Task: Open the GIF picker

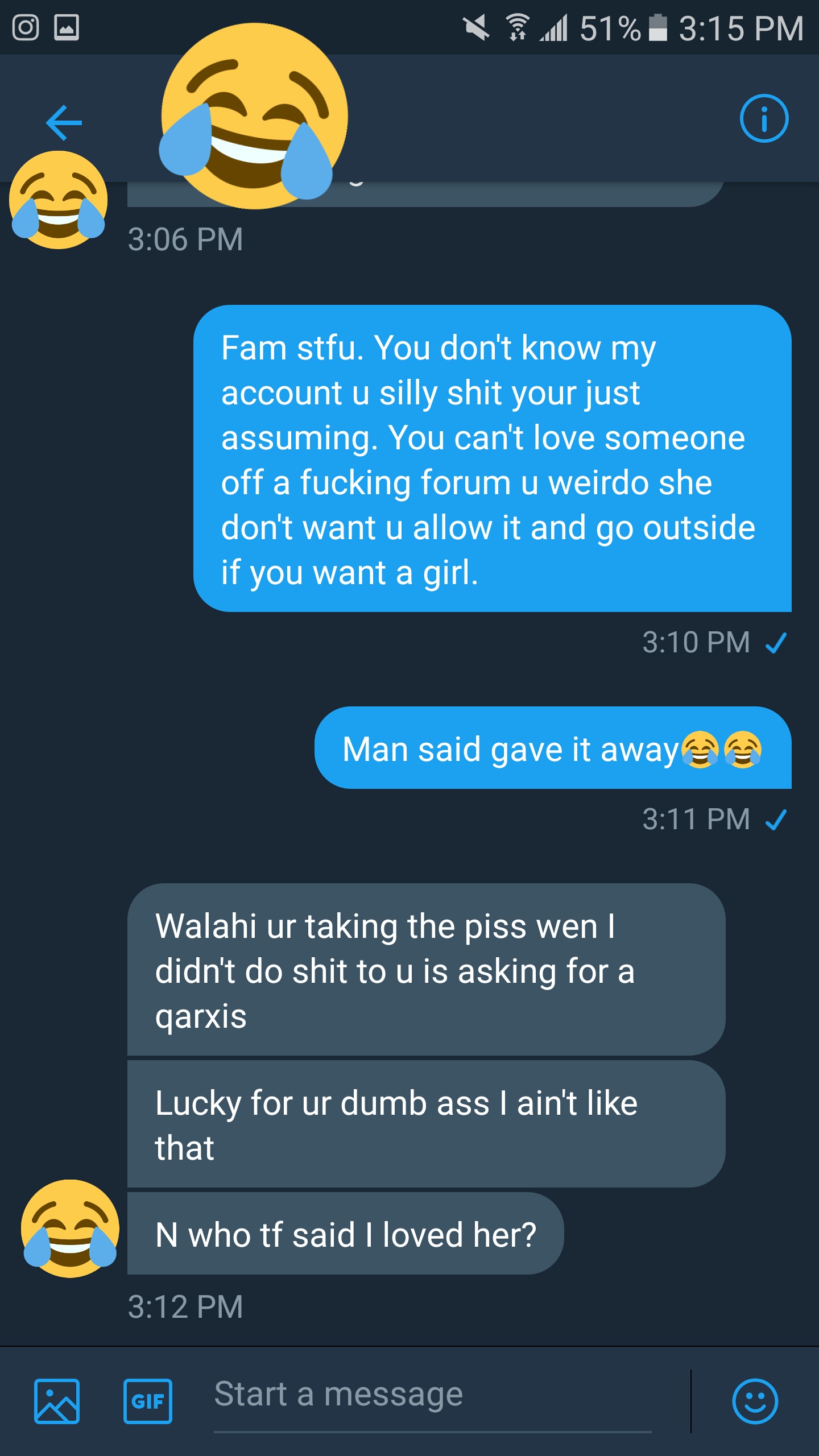Action: (148, 1401)
